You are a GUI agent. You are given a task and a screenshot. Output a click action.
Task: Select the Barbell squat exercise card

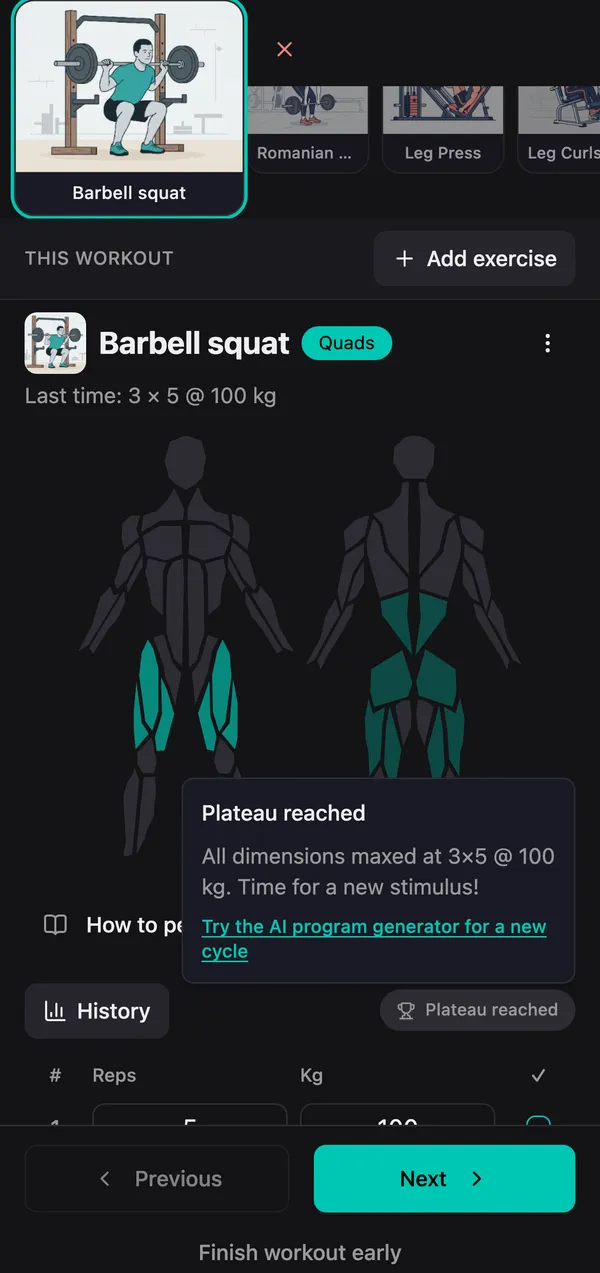[x=129, y=109]
